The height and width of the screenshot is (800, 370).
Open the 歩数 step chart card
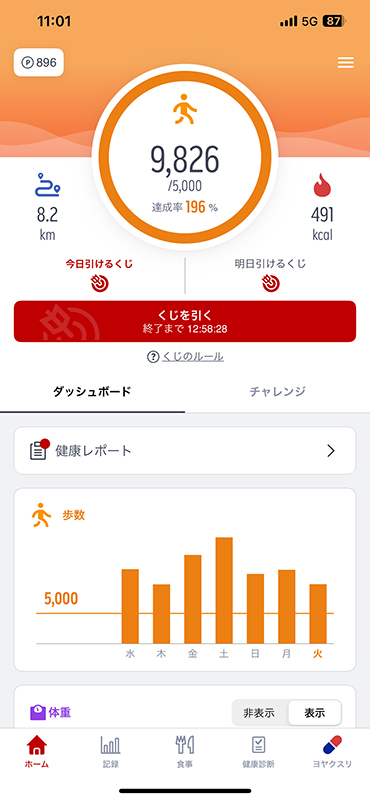pyautogui.click(x=185, y=580)
